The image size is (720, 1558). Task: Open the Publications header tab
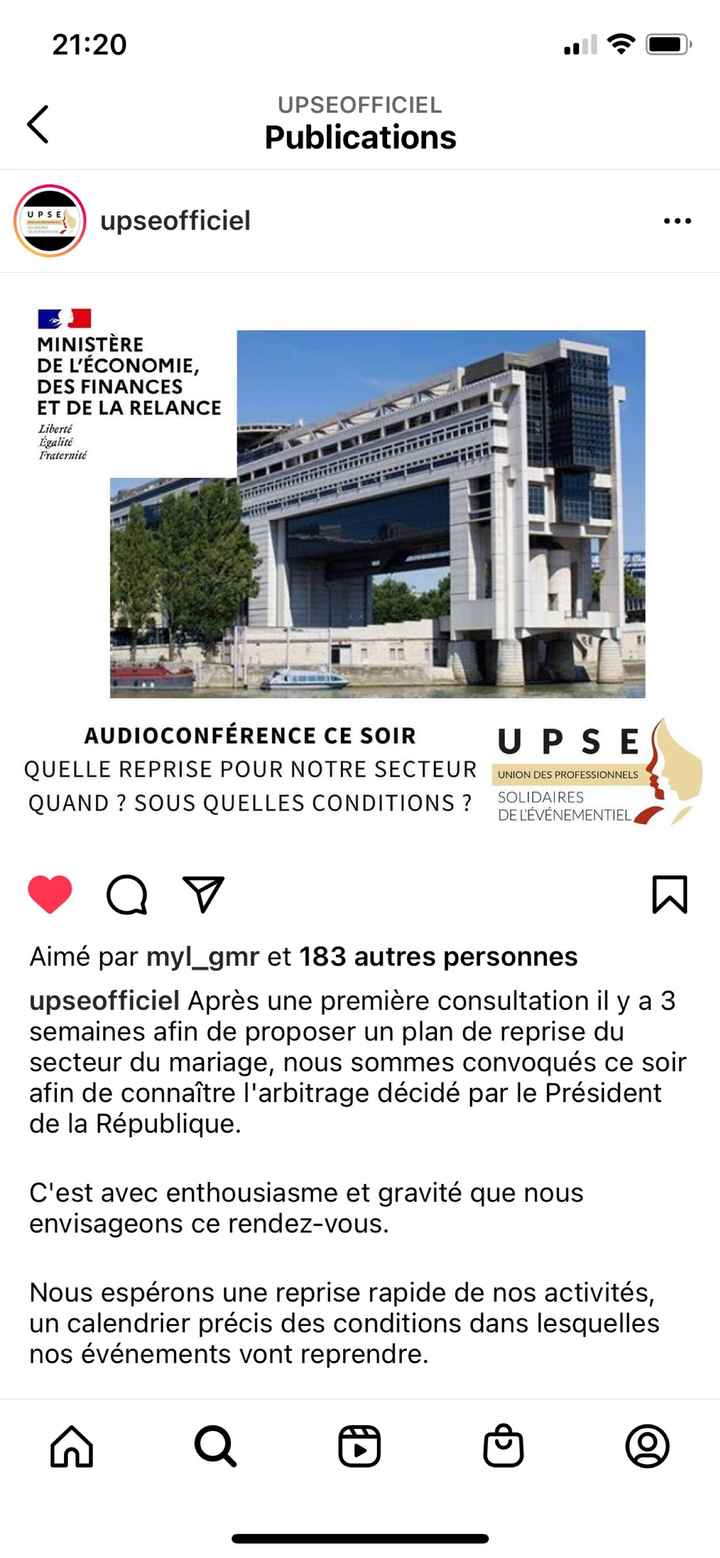coord(359,138)
